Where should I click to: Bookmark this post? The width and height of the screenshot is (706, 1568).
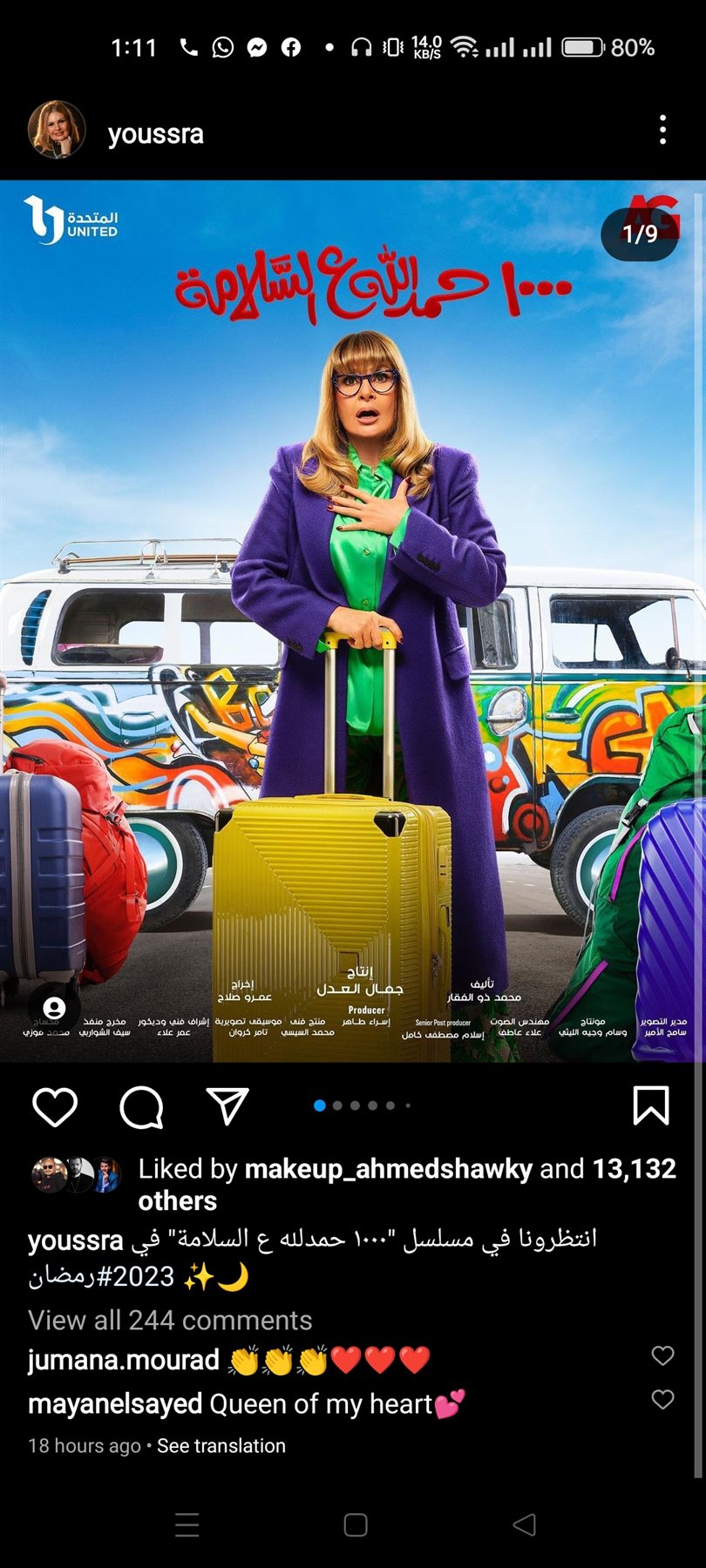click(x=650, y=1105)
